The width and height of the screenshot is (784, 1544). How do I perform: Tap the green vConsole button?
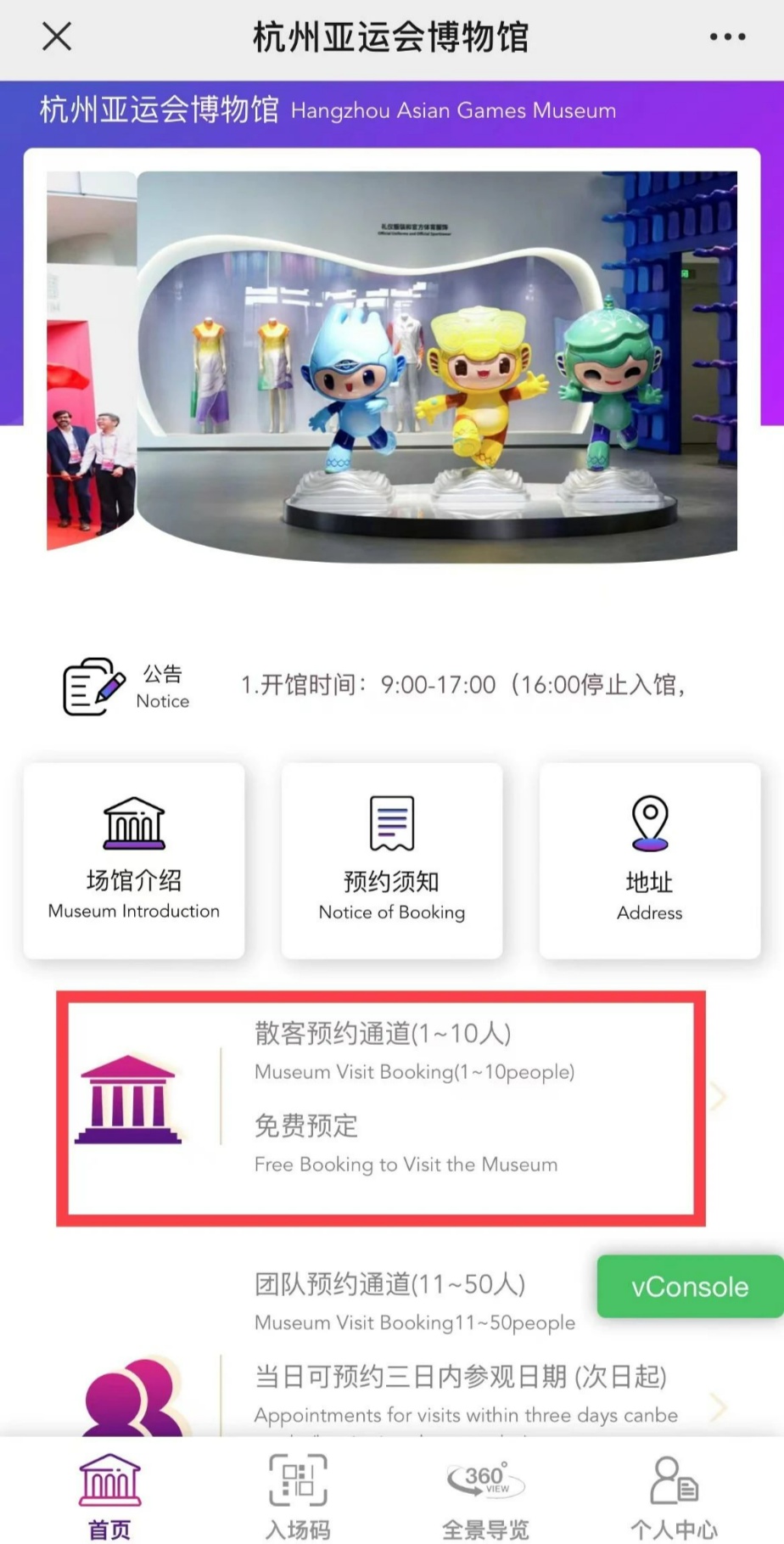coord(690,1287)
